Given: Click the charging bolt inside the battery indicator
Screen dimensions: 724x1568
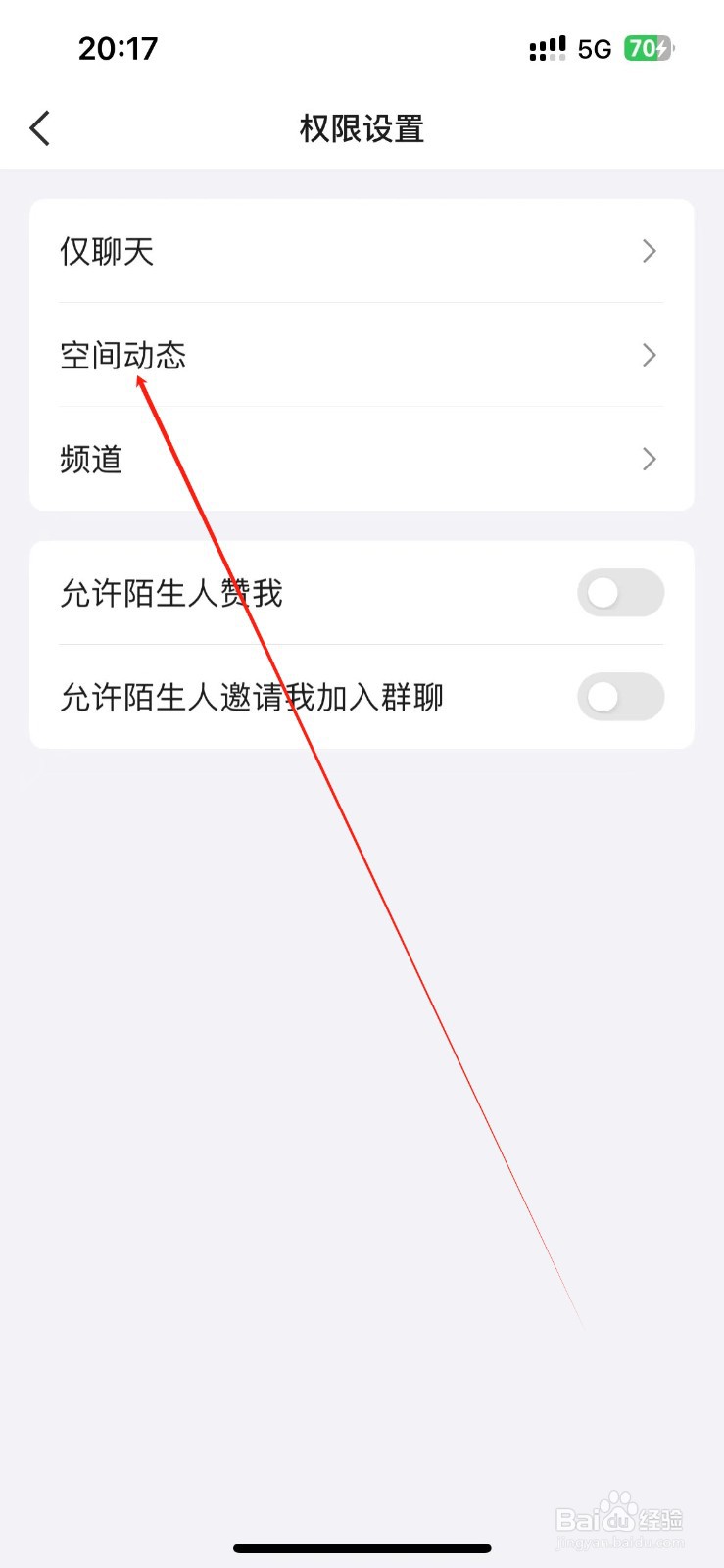Looking at the screenshot, I should [661, 46].
